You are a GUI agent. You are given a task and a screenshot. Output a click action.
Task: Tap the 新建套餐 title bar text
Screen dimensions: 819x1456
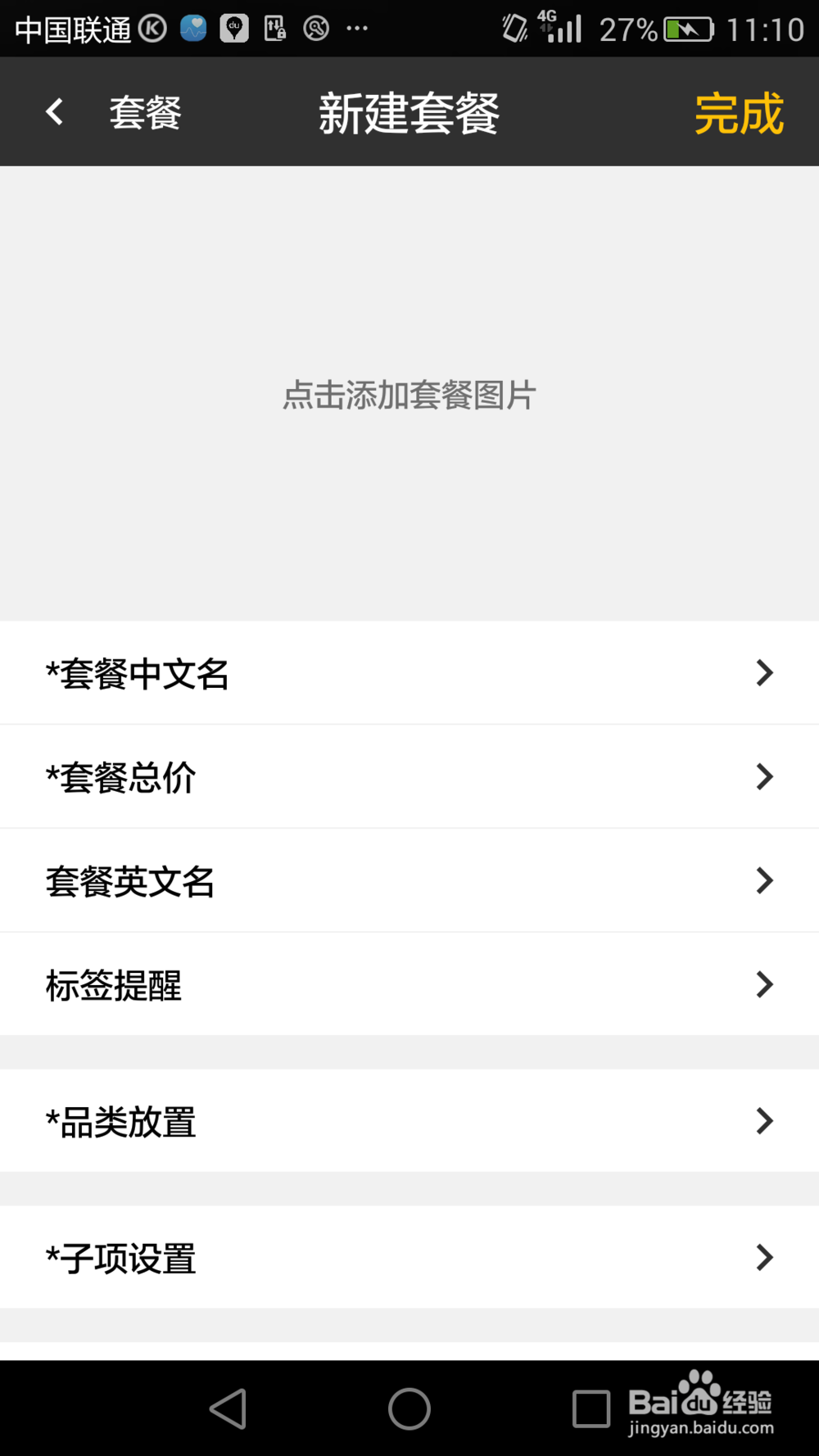coord(409,112)
